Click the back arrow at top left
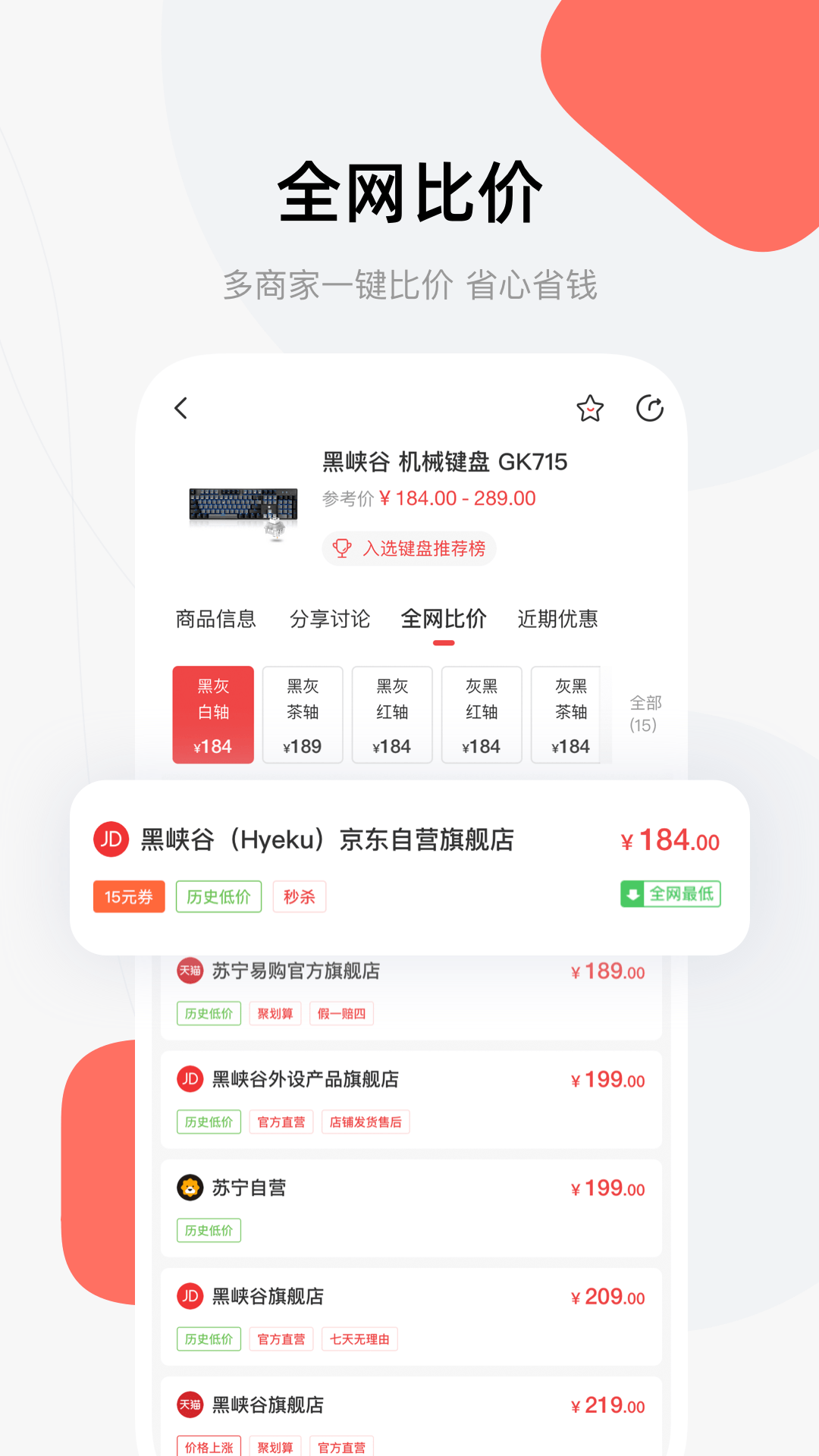The width and height of the screenshot is (819, 1456). (x=180, y=408)
